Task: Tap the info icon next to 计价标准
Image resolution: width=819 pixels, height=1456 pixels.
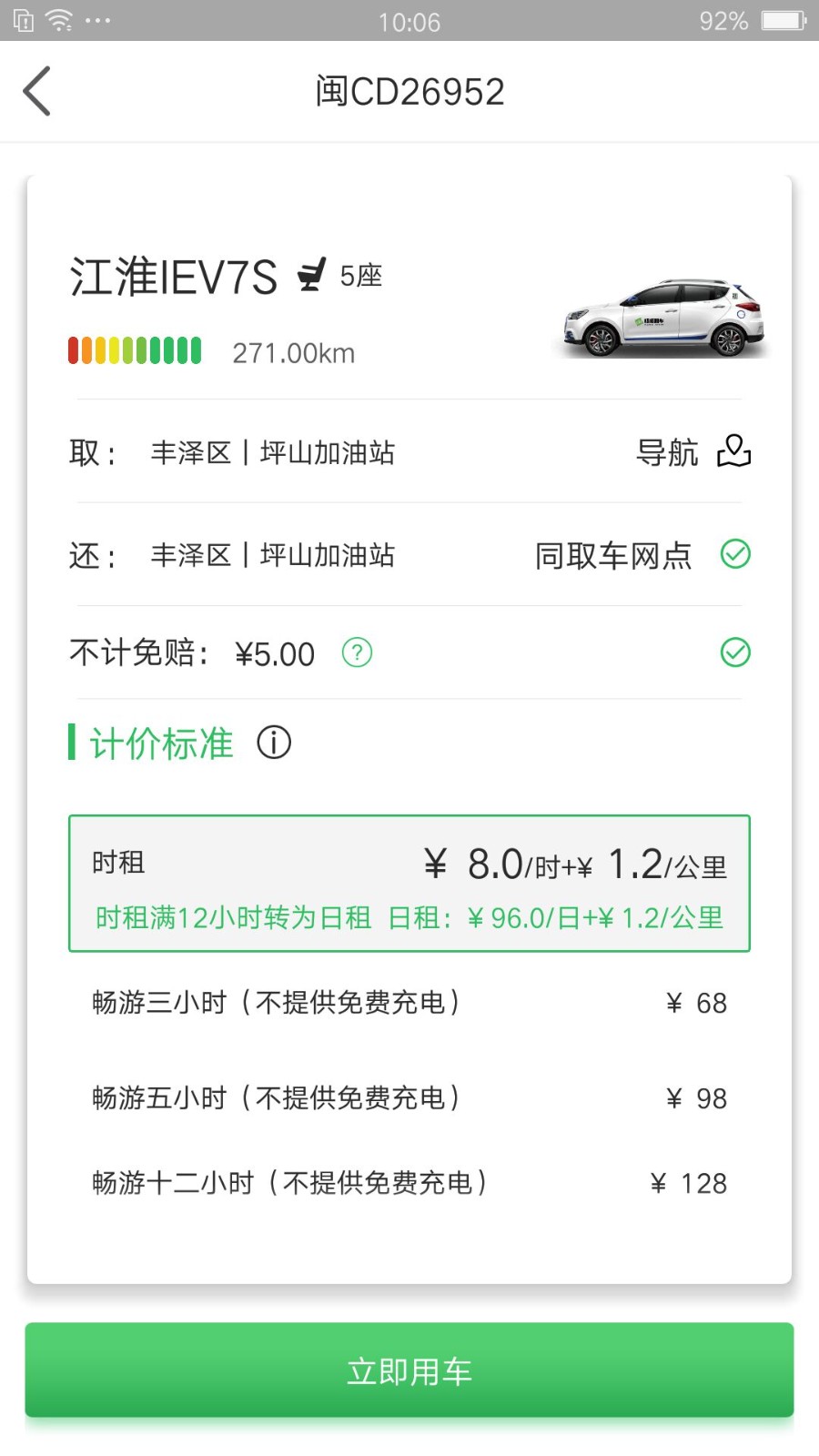Action: [x=273, y=743]
